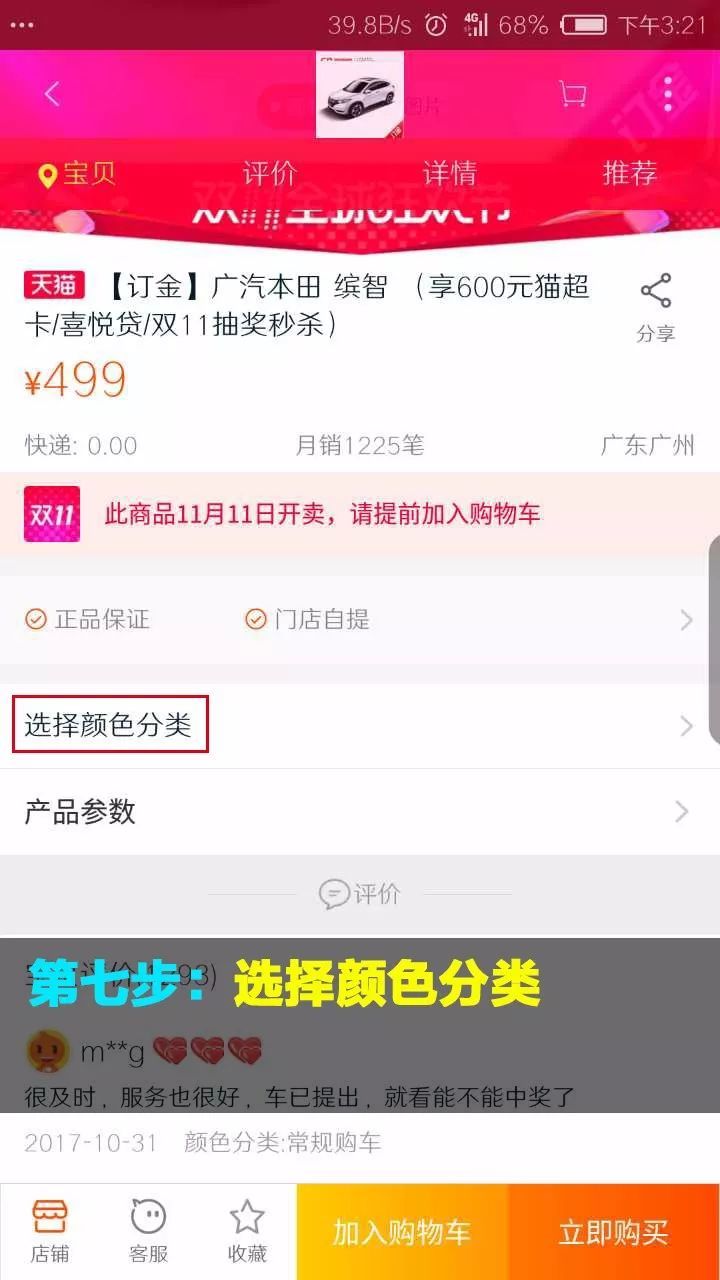
Task: Go back using the top-left arrow
Action: click(52, 94)
